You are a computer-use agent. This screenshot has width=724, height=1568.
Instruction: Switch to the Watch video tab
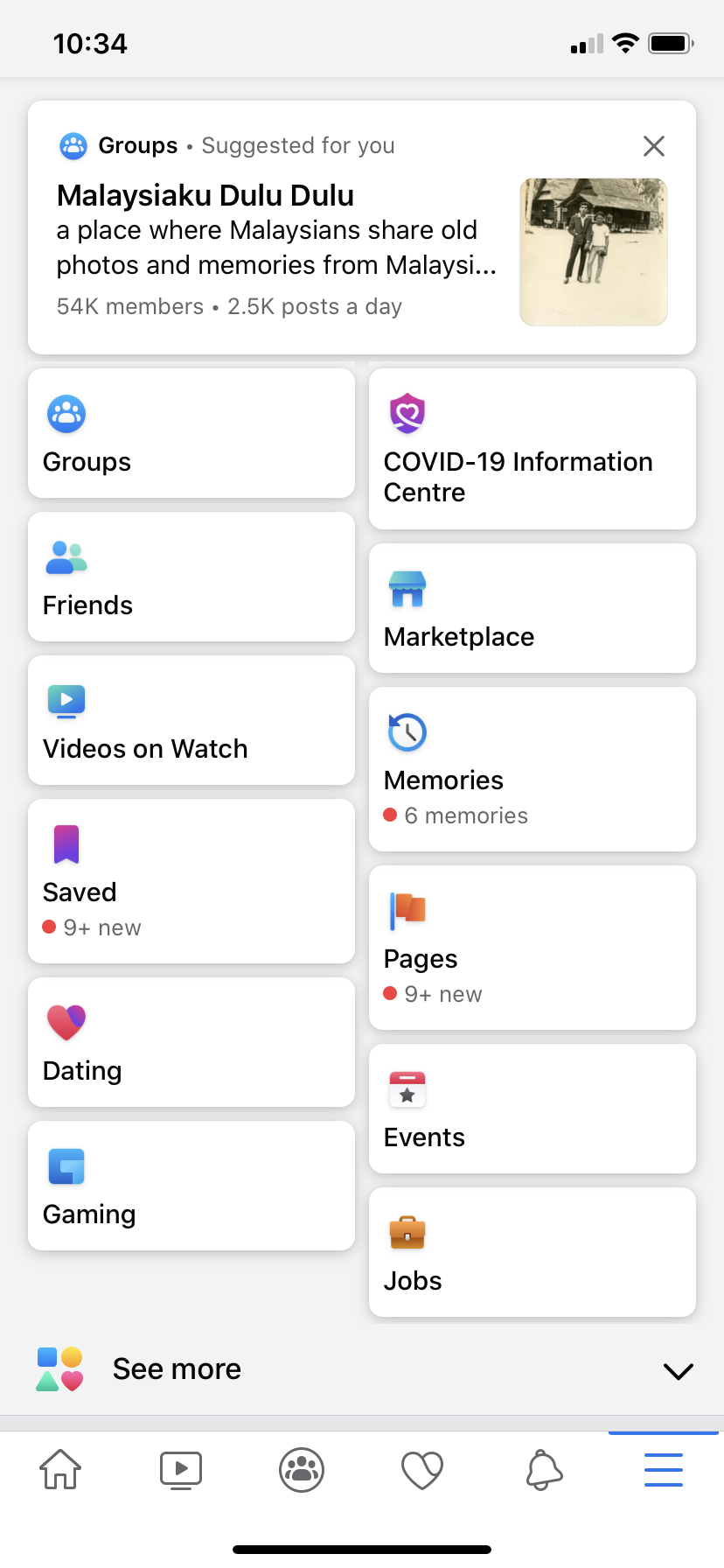coord(181,1470)
